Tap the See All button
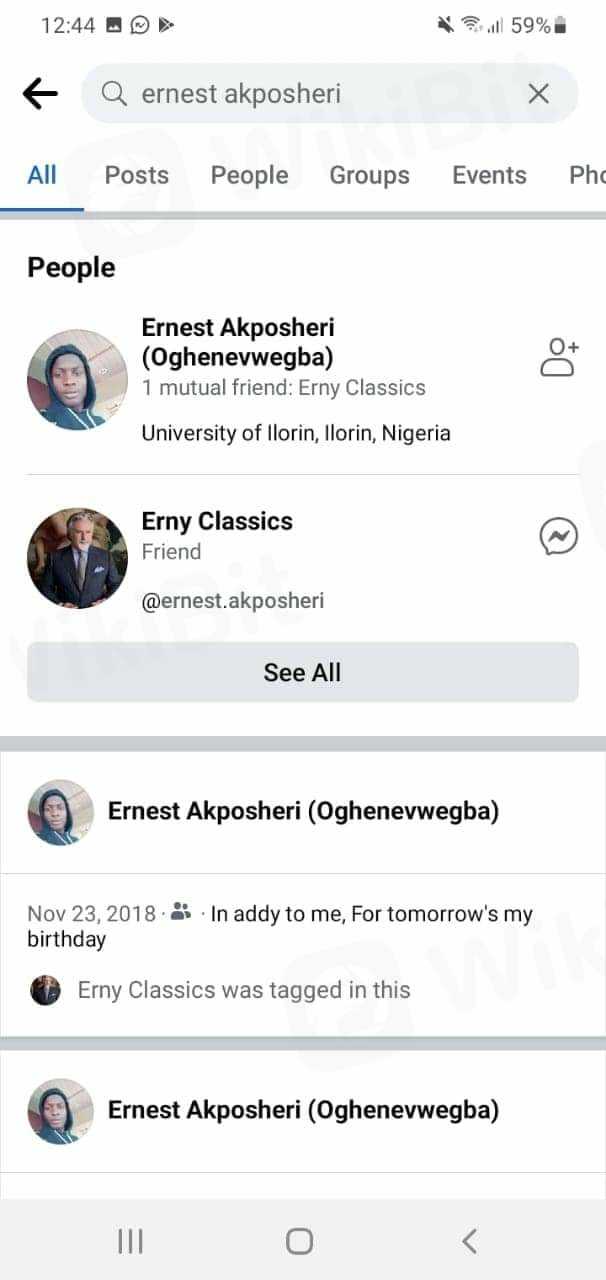The width and height of the screenshot is (606, 1280). tap(302, 672)
